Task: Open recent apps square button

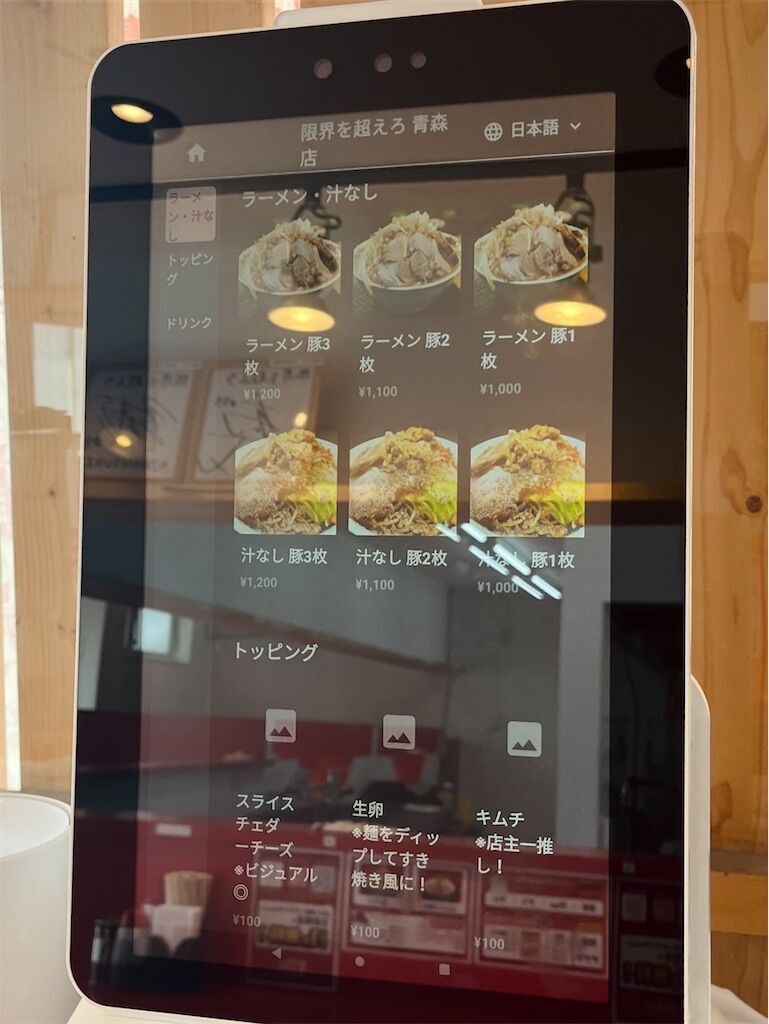Action: 445,969
